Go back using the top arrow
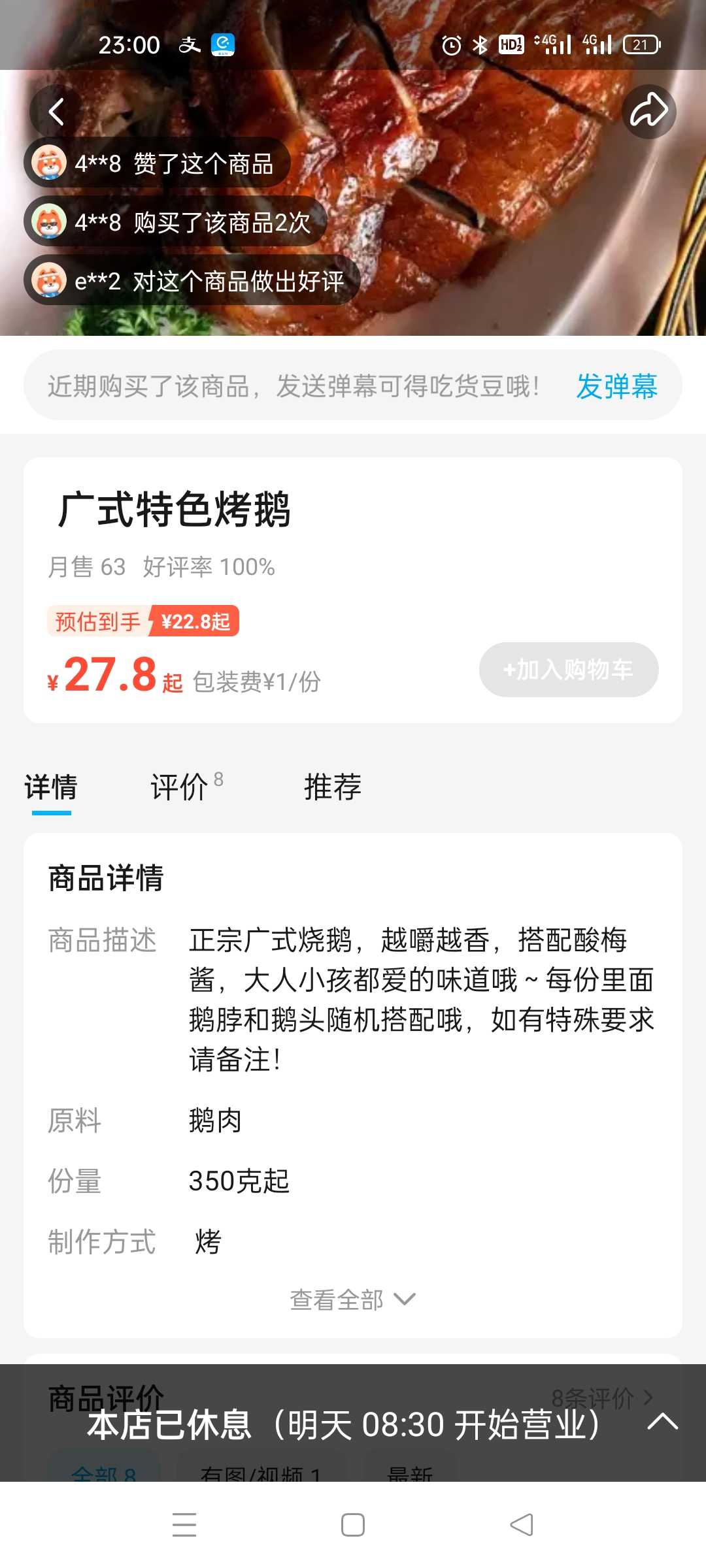Screen dimensions: 706x1568 click(56, 111)
